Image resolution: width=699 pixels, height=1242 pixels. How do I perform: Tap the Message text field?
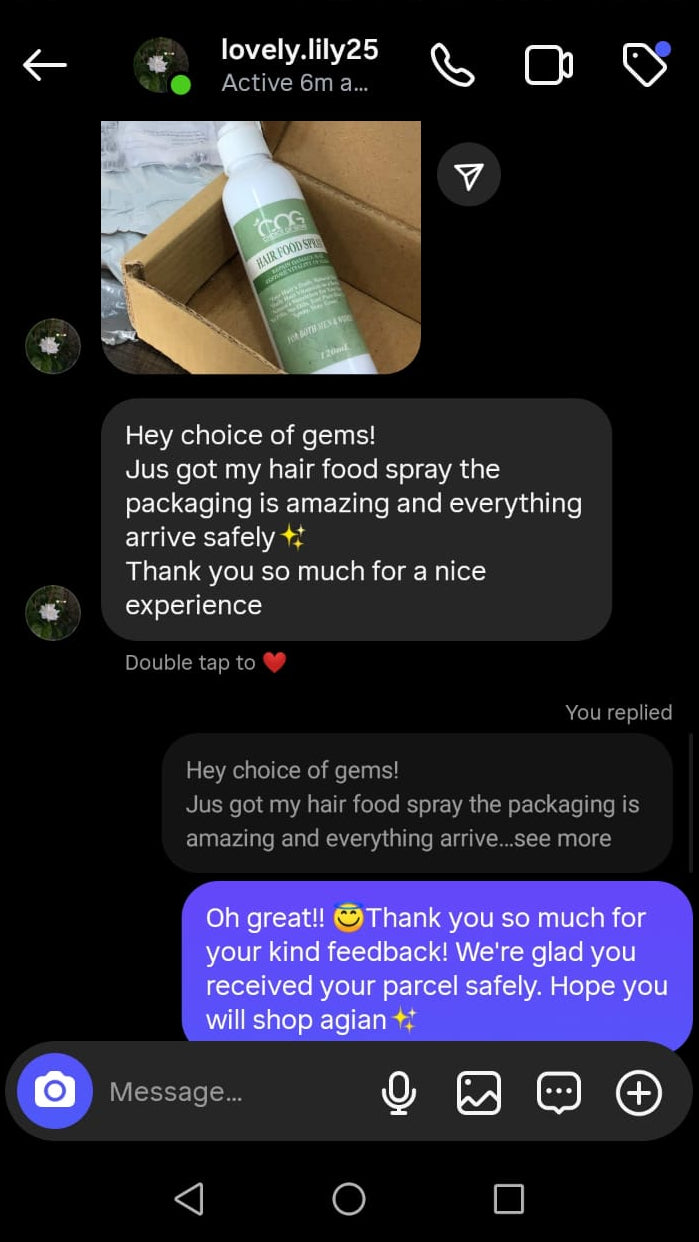[x=230, y=1092]
